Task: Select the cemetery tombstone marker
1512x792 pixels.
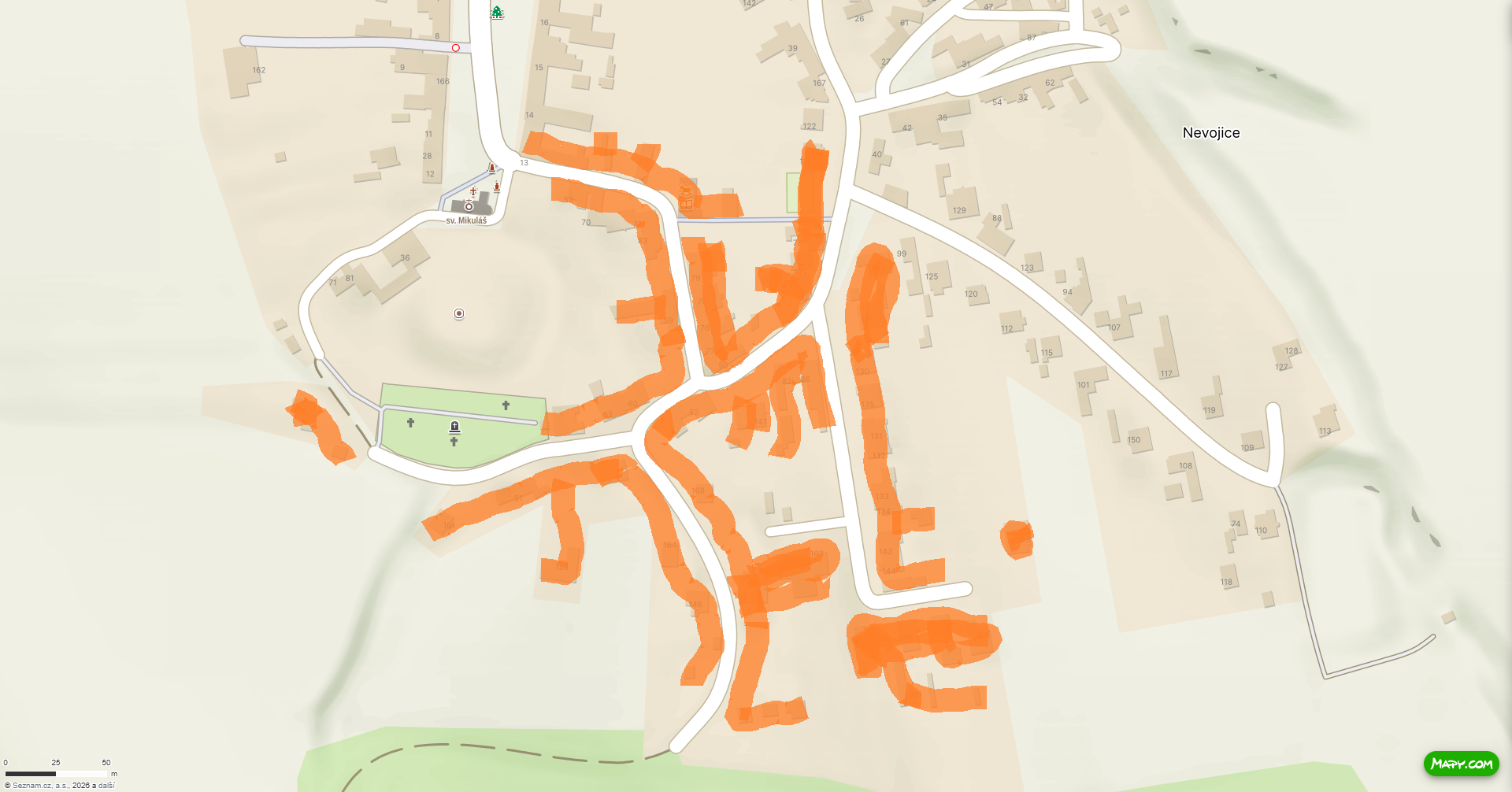Action: click(454, 427)
